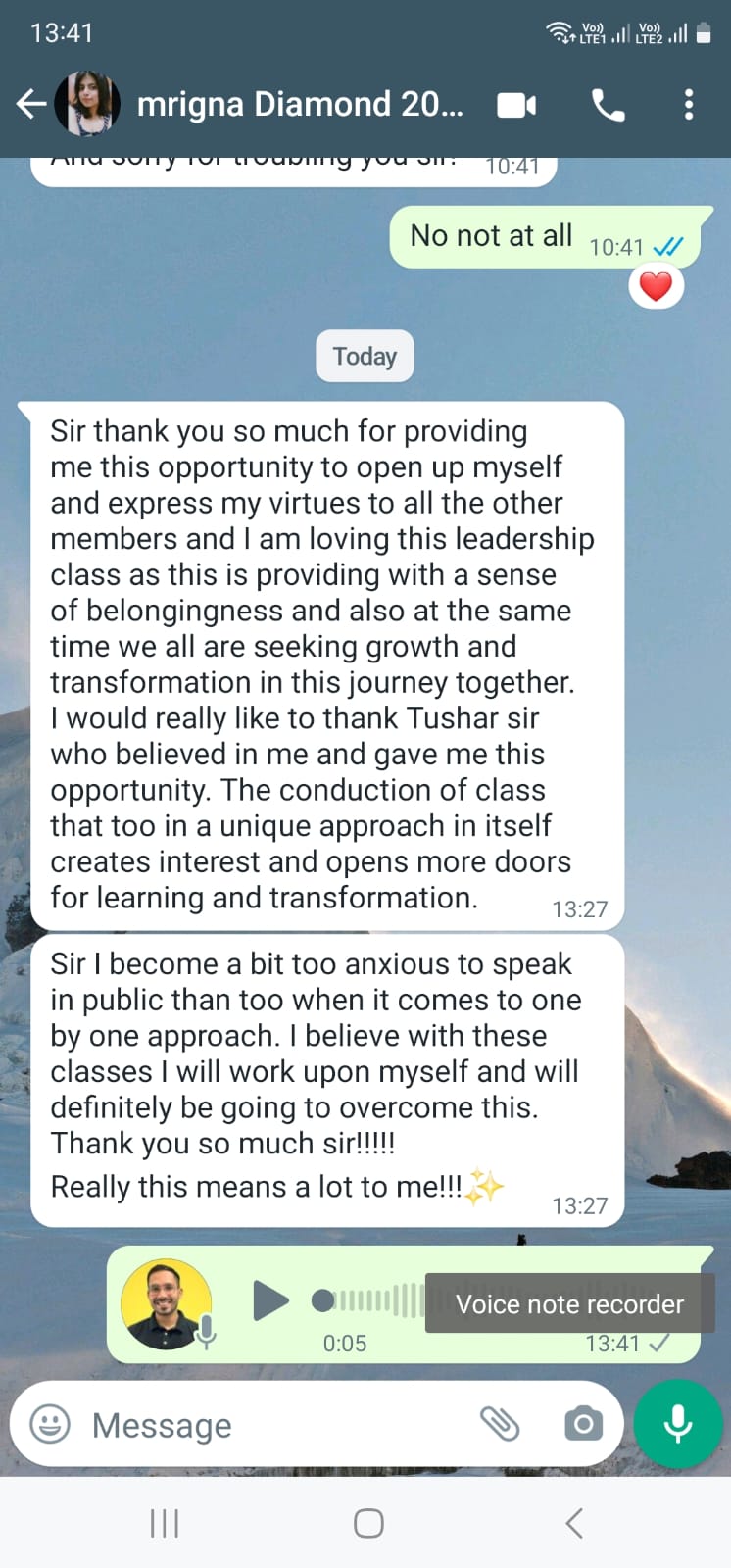
Task: Open the chat overflow menu
Action: tap(689, 104)
